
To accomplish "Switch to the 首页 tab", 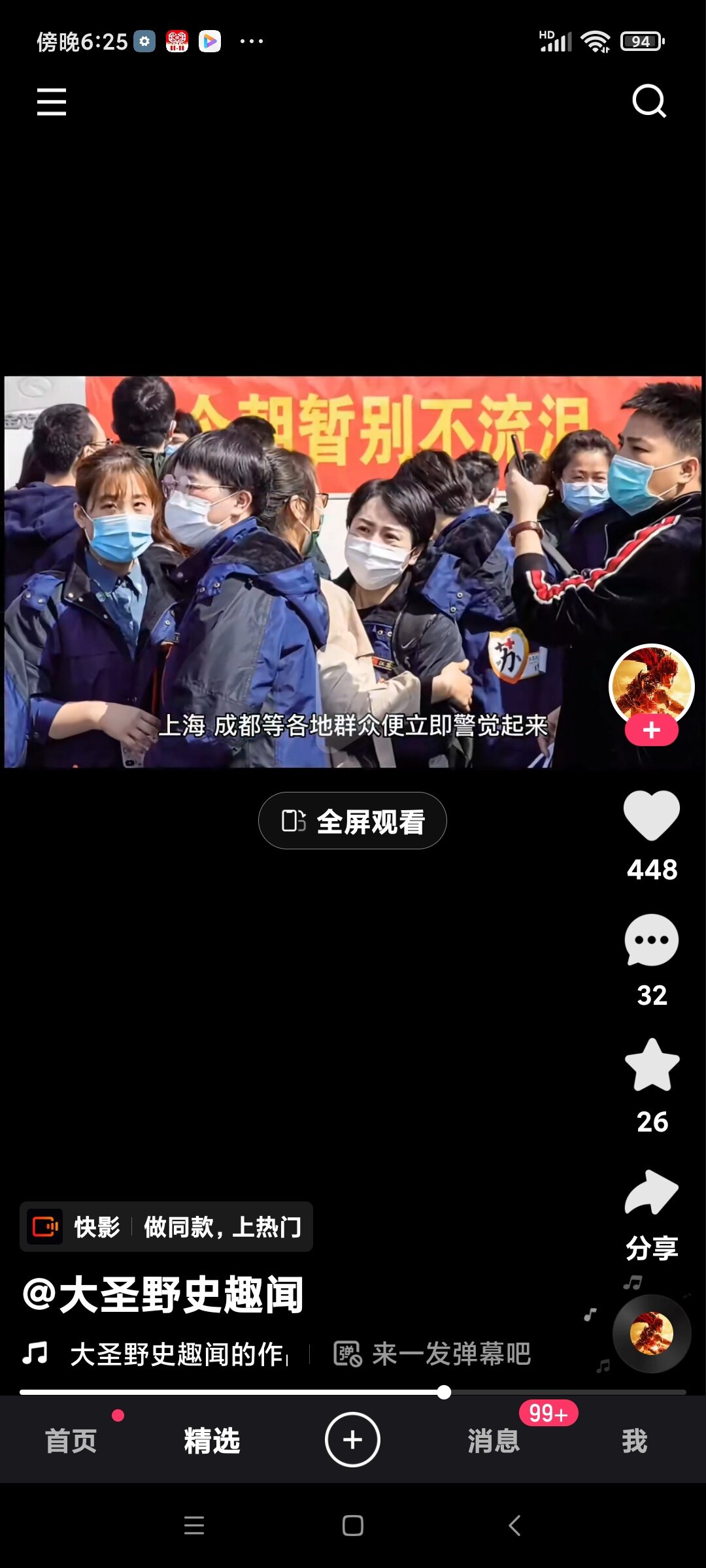I will coord(71,1441).
